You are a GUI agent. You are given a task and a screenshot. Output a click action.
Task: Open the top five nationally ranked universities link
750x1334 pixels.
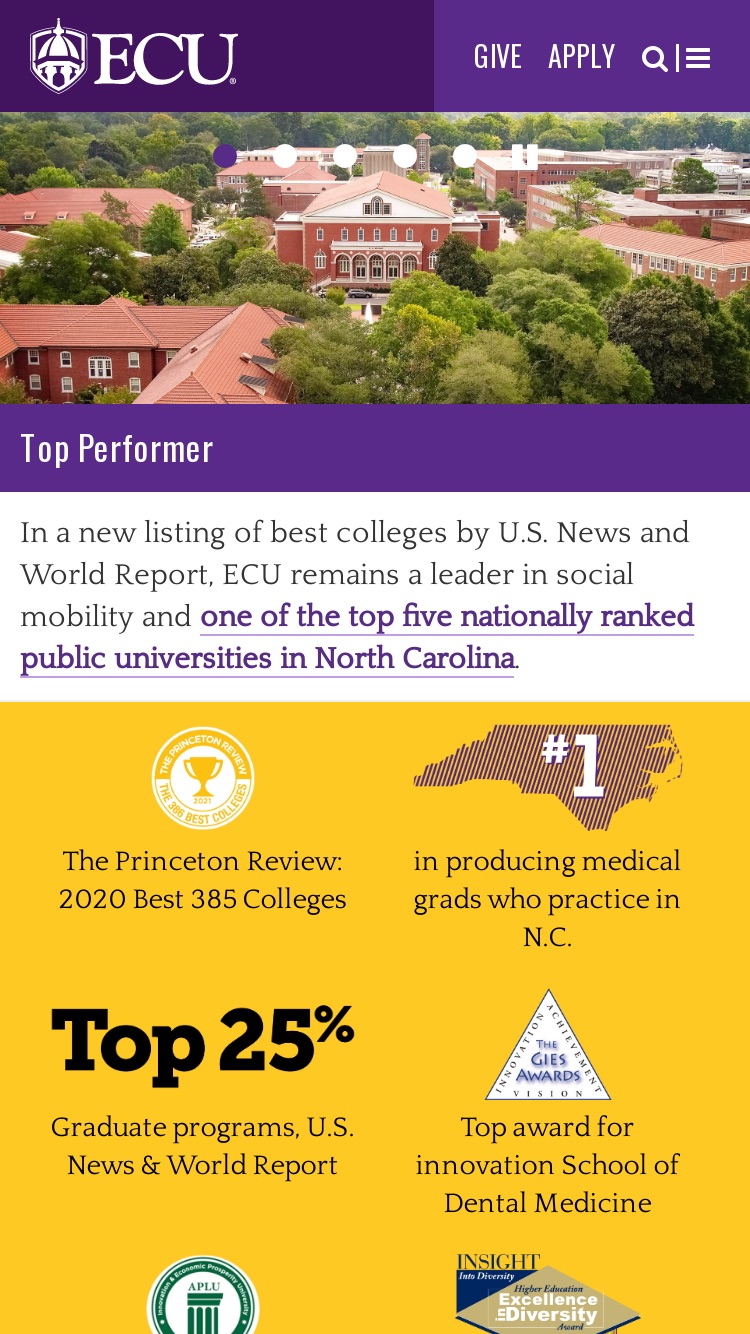click(x=357, y=637)
